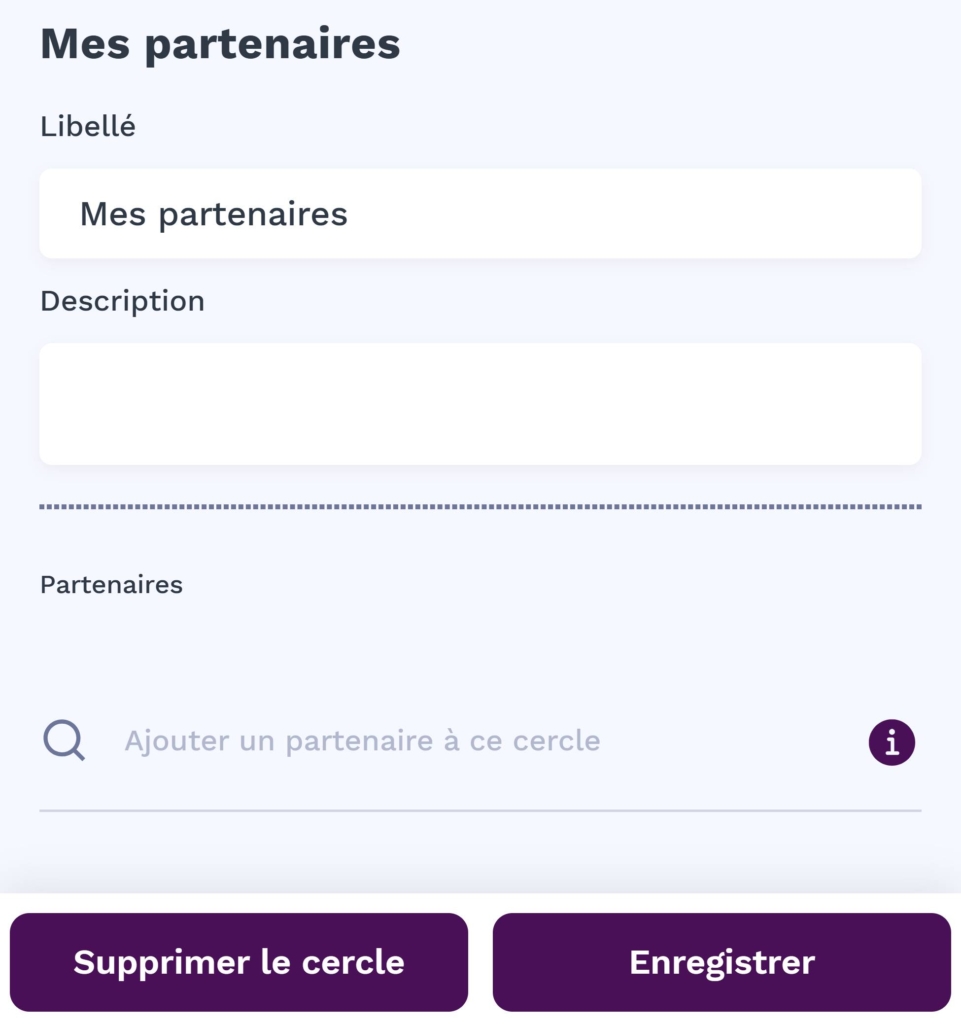Click the Libellé field label
Viewport: 961px width, 1024px height.
click(88, 126)
